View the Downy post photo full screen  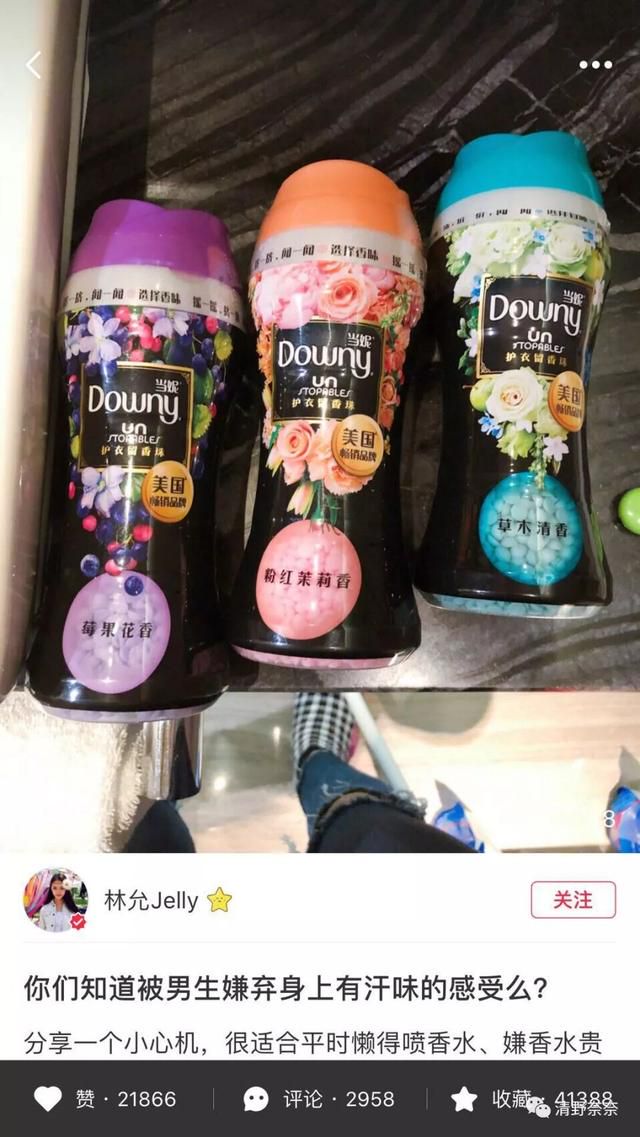(320, 426)
